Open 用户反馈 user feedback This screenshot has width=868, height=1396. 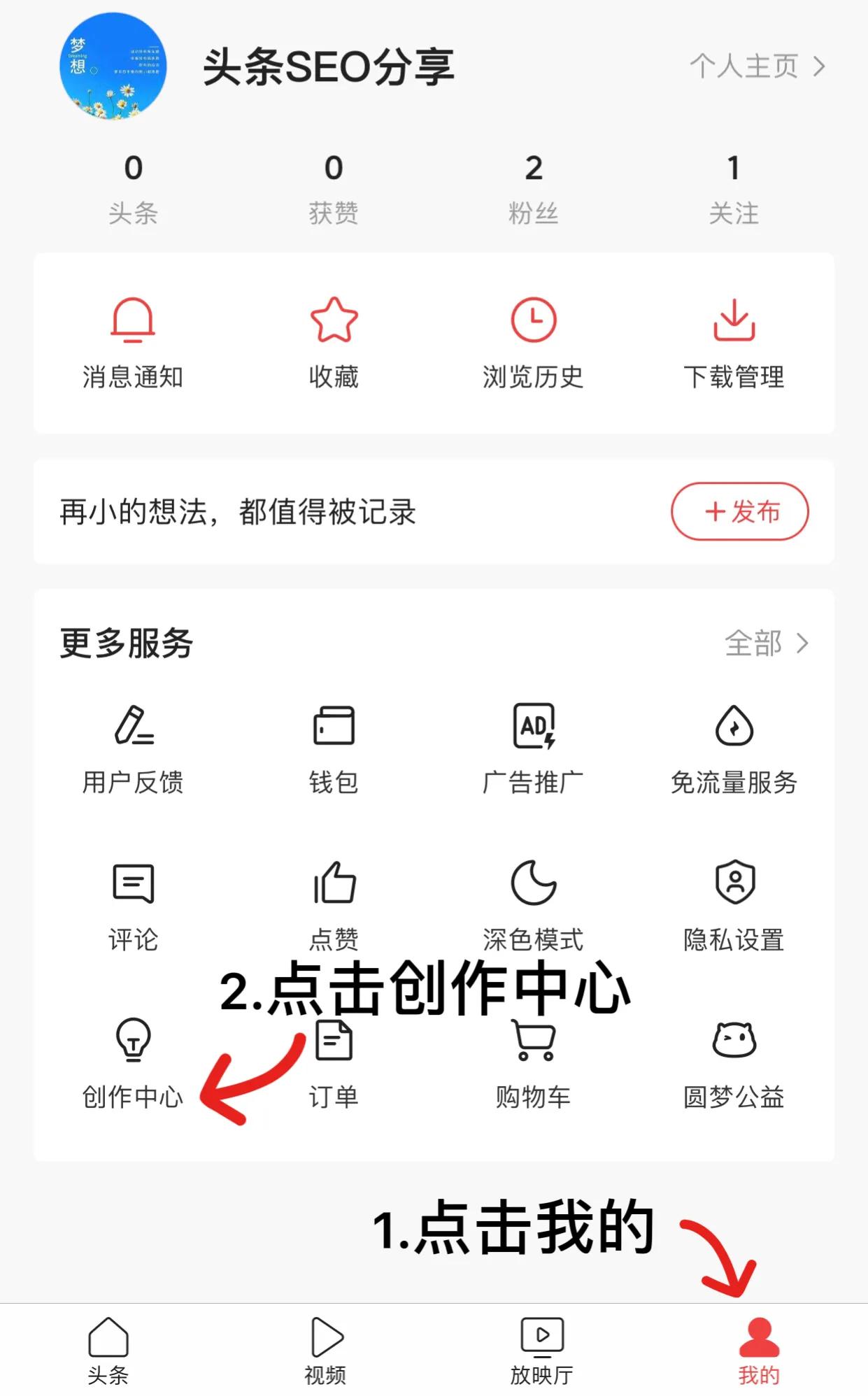(133, 748)
